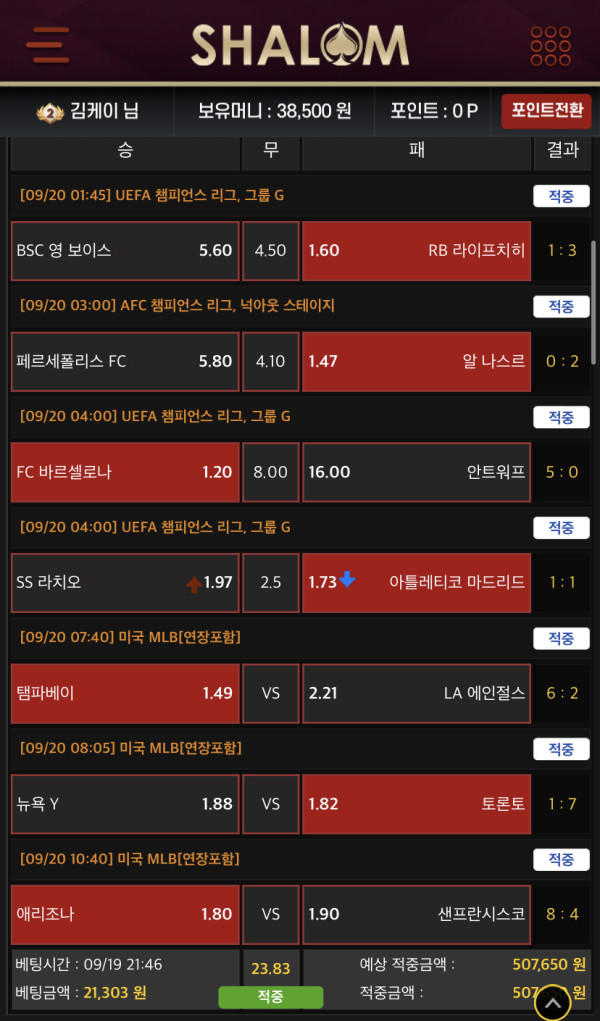Viewport: 600px width, 1021px height.
Task: Open the 김케이 님 user profile
Action: point(88,111)
